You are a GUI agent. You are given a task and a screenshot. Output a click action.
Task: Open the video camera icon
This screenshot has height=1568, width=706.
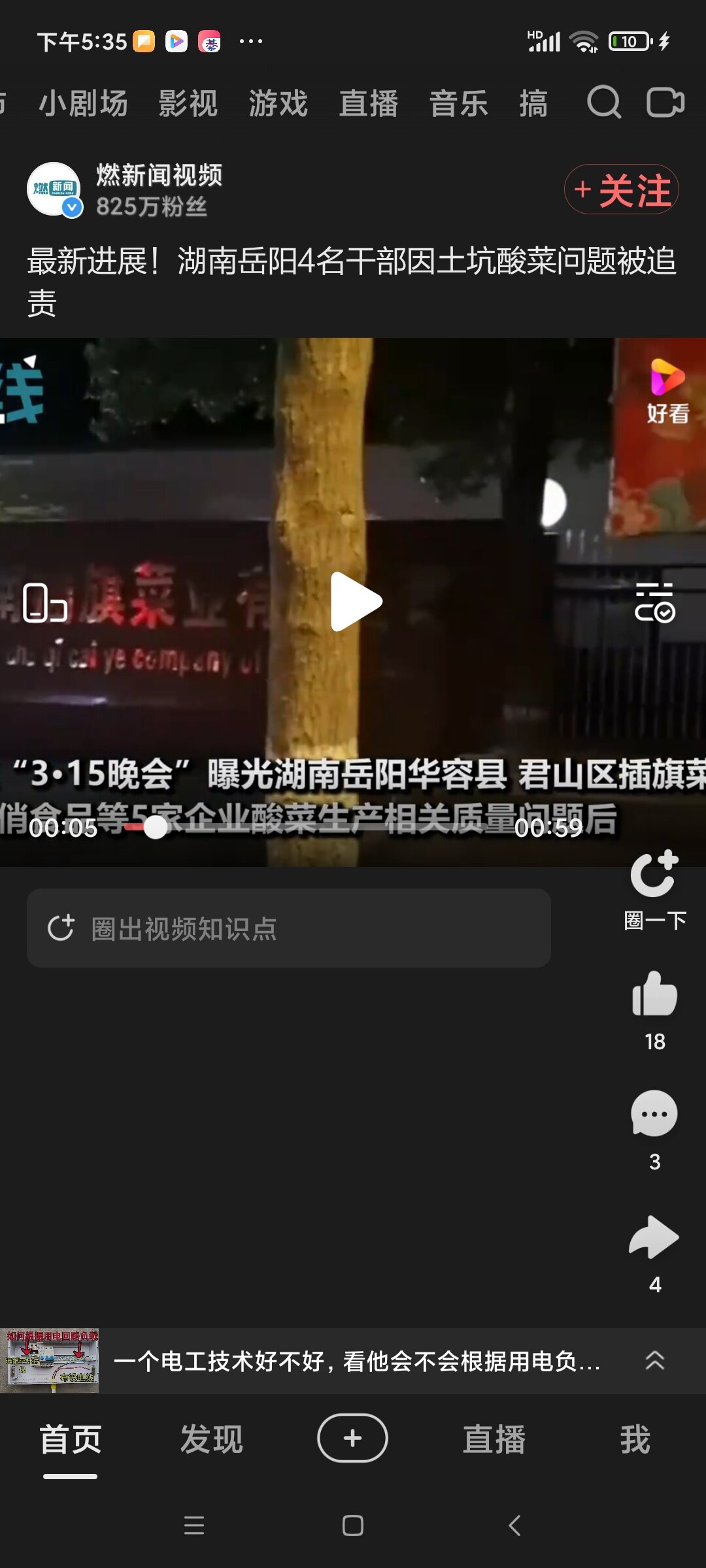tap(665, 103)
